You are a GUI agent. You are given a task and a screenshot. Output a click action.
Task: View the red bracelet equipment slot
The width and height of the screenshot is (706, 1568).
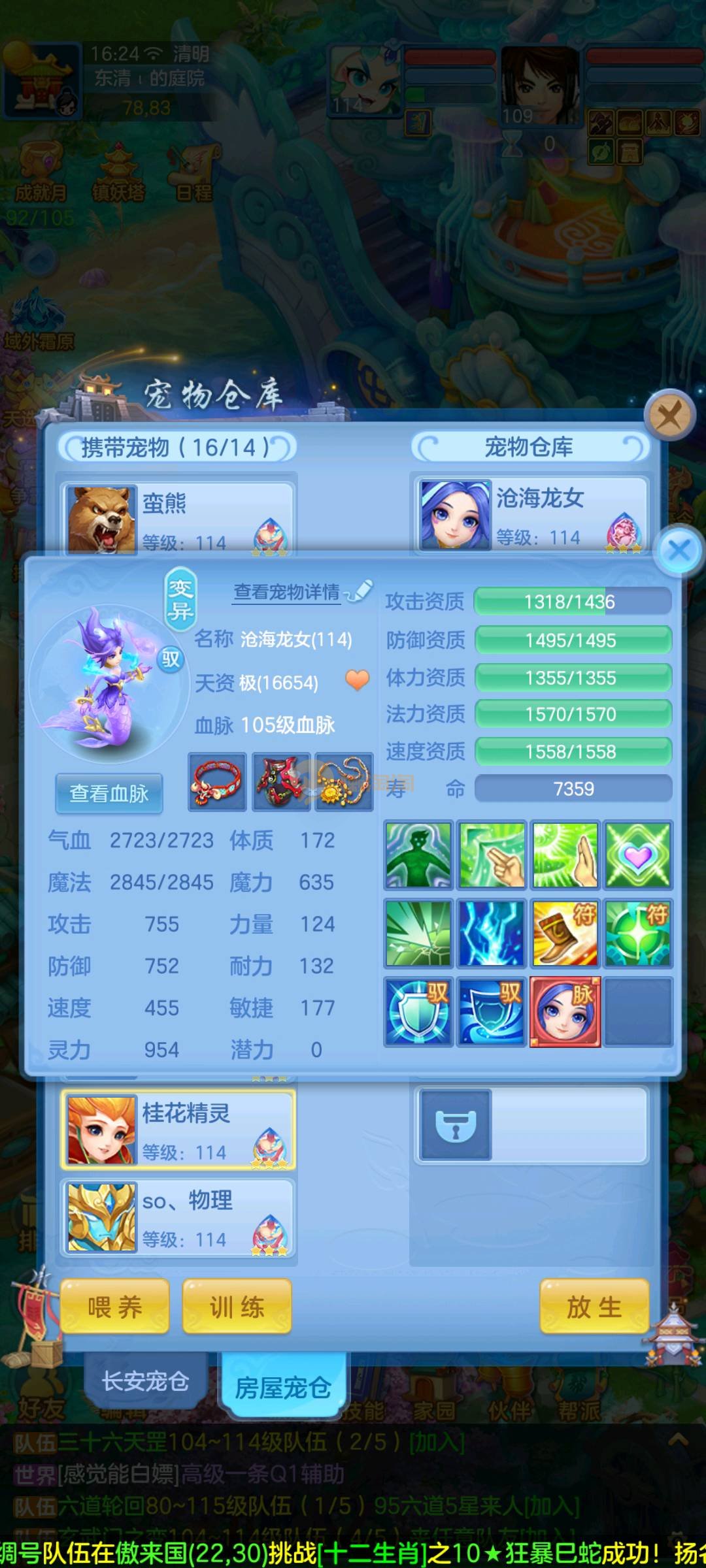coord(217,782)
